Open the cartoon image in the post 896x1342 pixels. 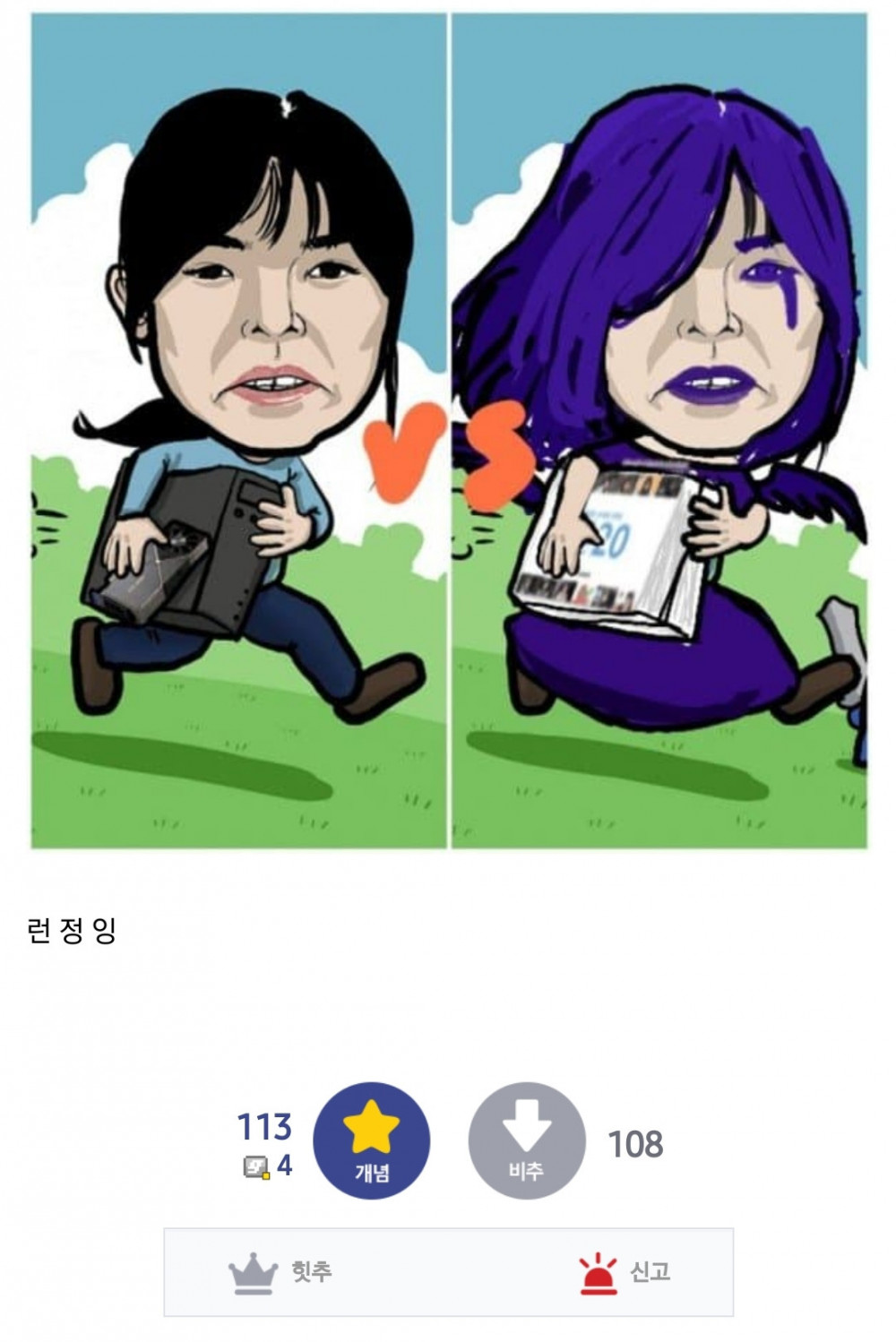coord(448,430)
